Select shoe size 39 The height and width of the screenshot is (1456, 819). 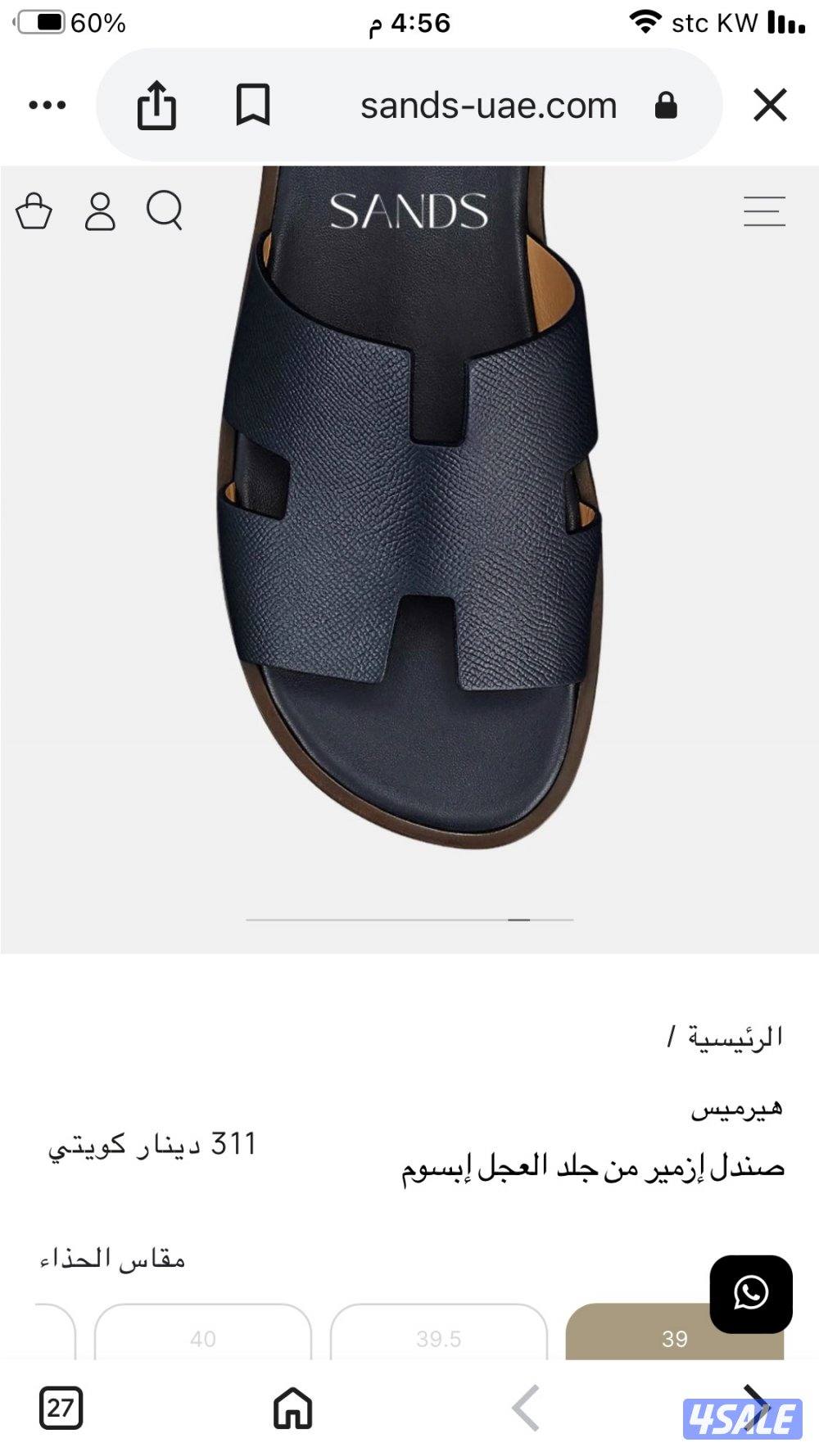(x=673, y=1338)
